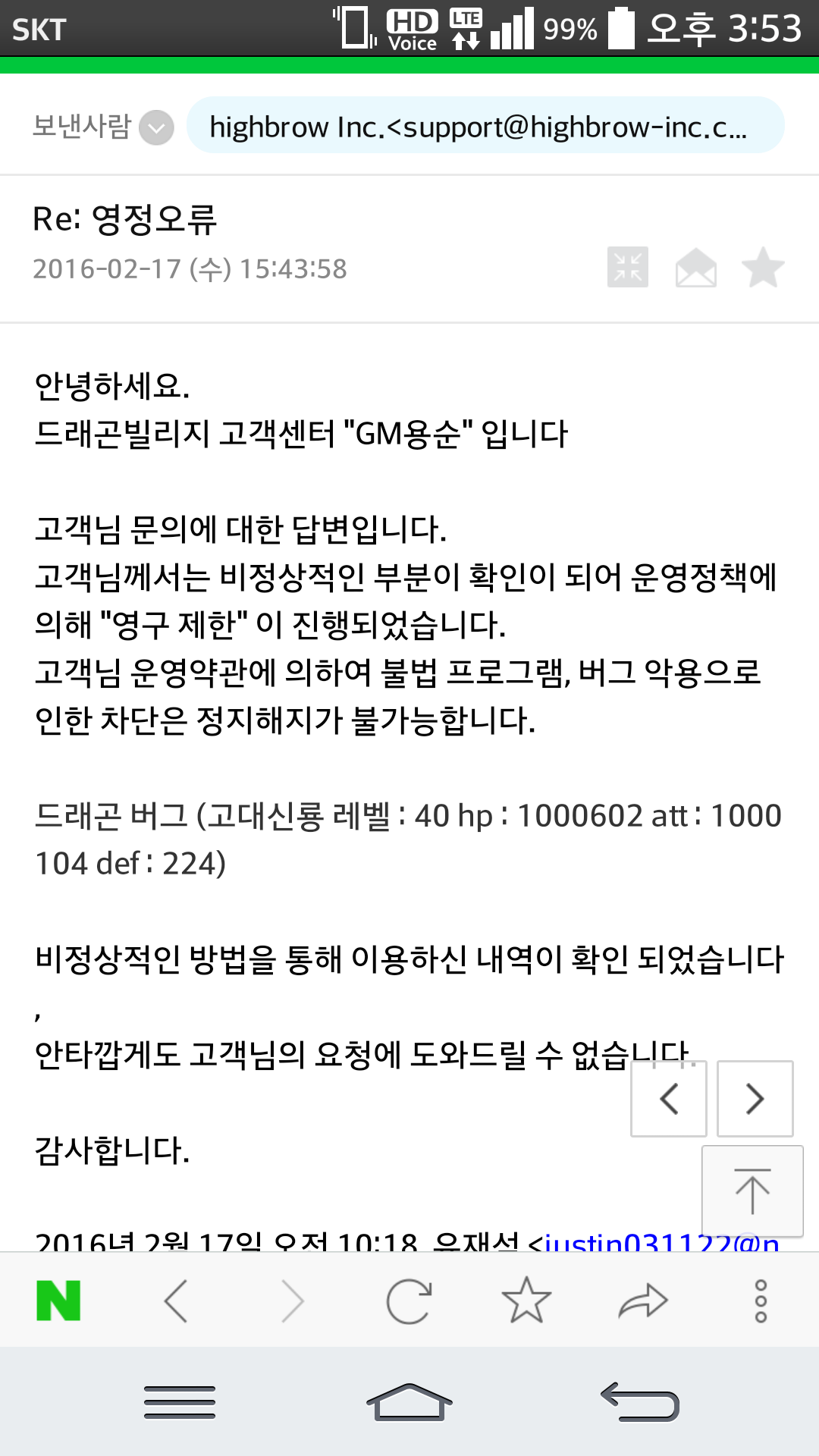Open the Naver home button

click(x=58, y=1301)
